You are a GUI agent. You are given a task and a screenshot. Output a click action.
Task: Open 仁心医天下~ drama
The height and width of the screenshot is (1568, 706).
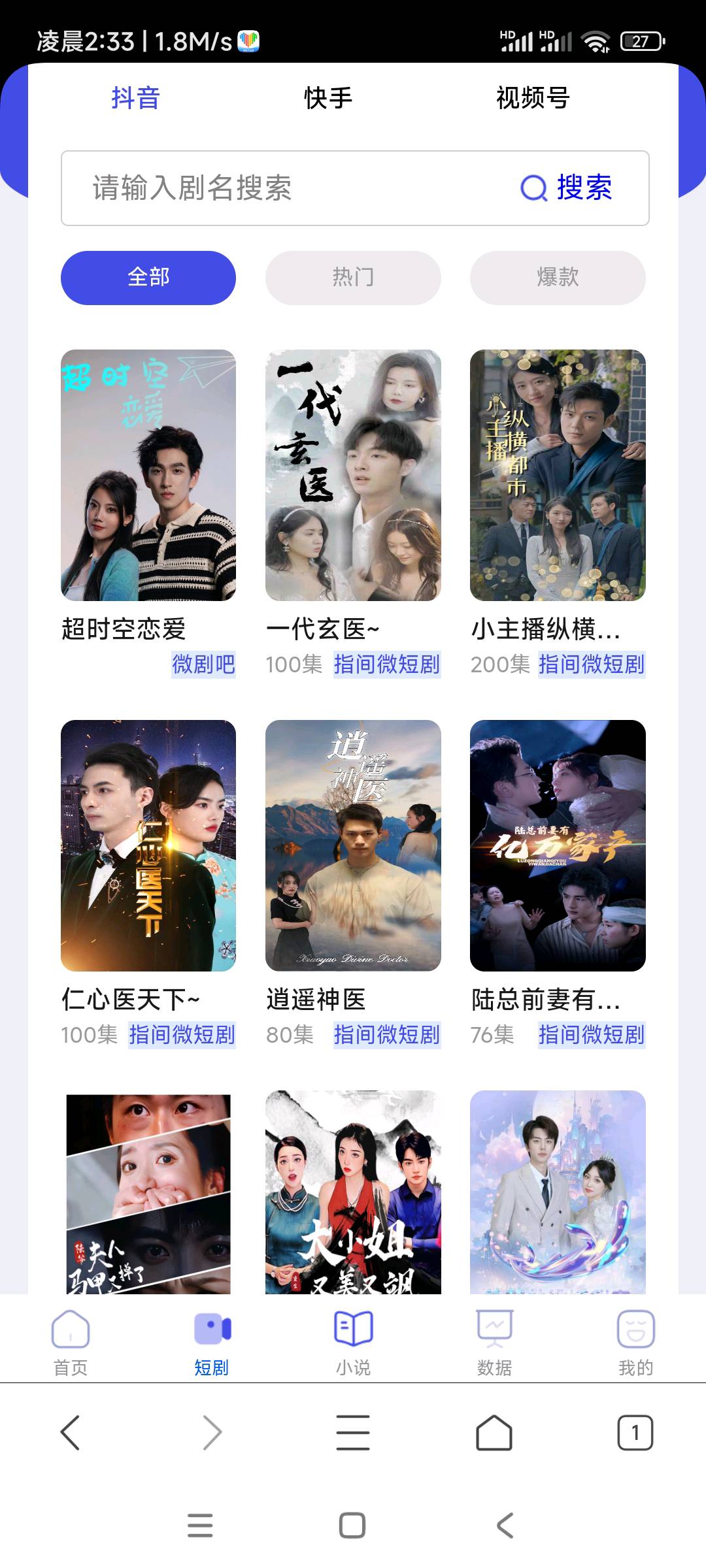click(148, 845)
